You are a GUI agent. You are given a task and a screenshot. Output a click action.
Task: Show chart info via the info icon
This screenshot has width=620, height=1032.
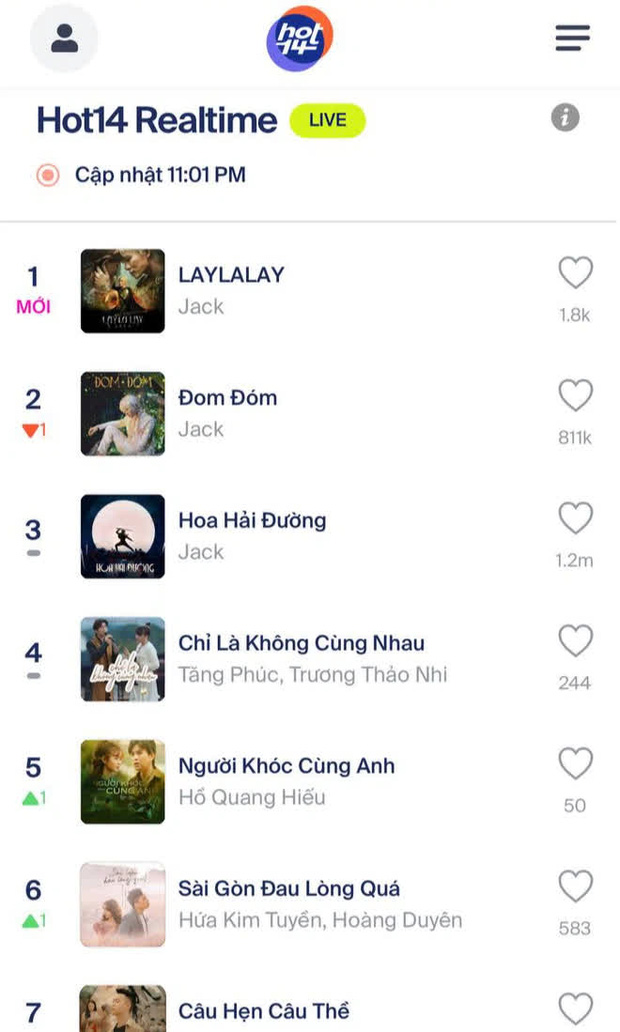click(565, 118)
